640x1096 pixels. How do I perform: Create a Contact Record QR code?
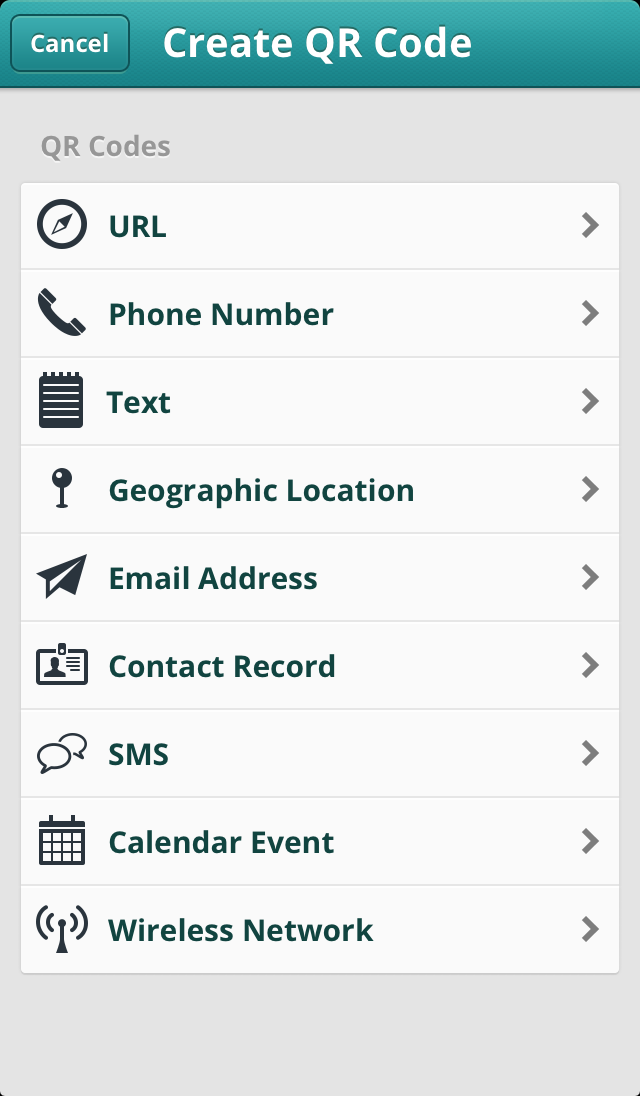(320, 666)
